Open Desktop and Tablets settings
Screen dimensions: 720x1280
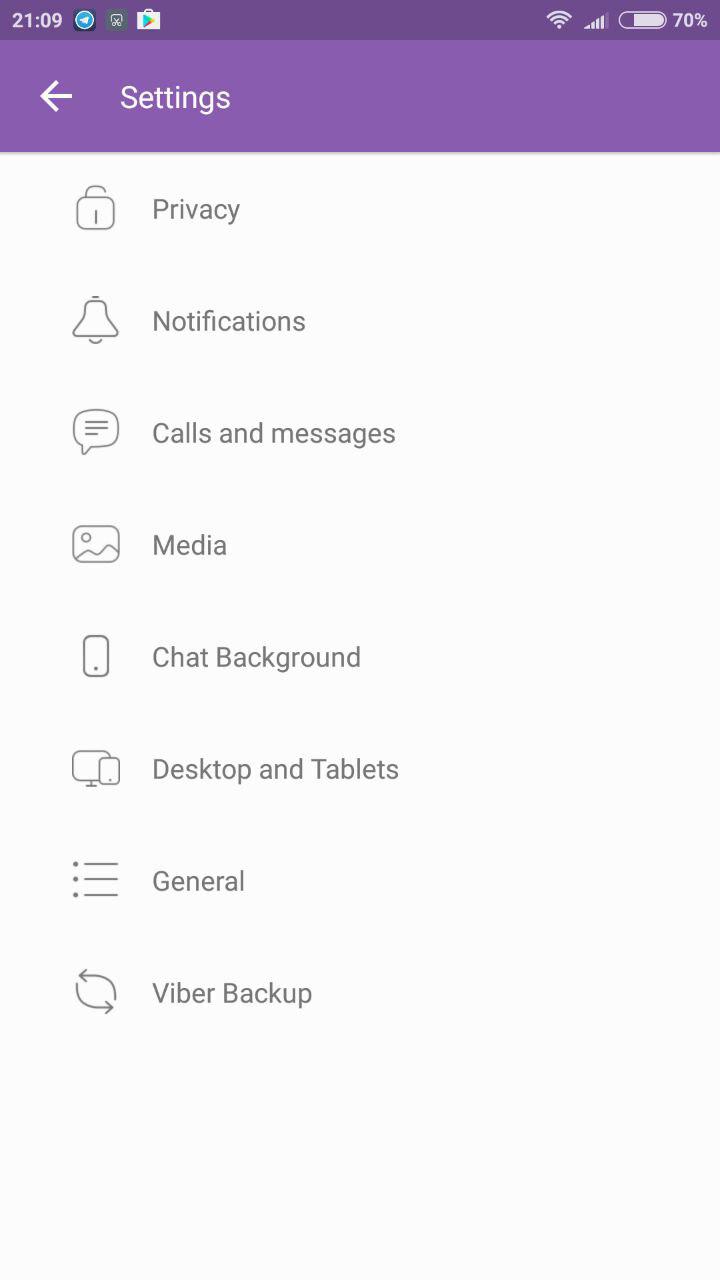pyautogui.click(x=274, y=768)
